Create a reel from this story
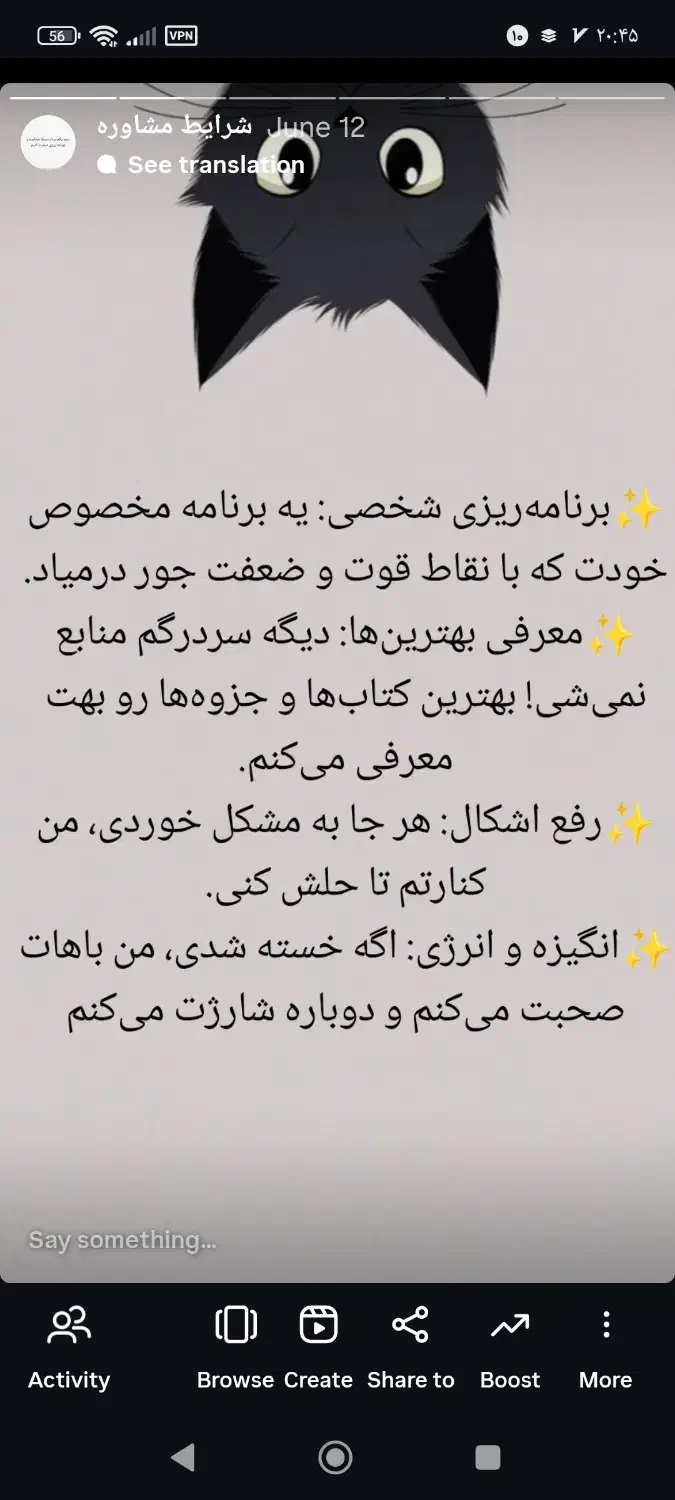The image size is (675, 1500). pyautogui.click(x=318, y=1348)
